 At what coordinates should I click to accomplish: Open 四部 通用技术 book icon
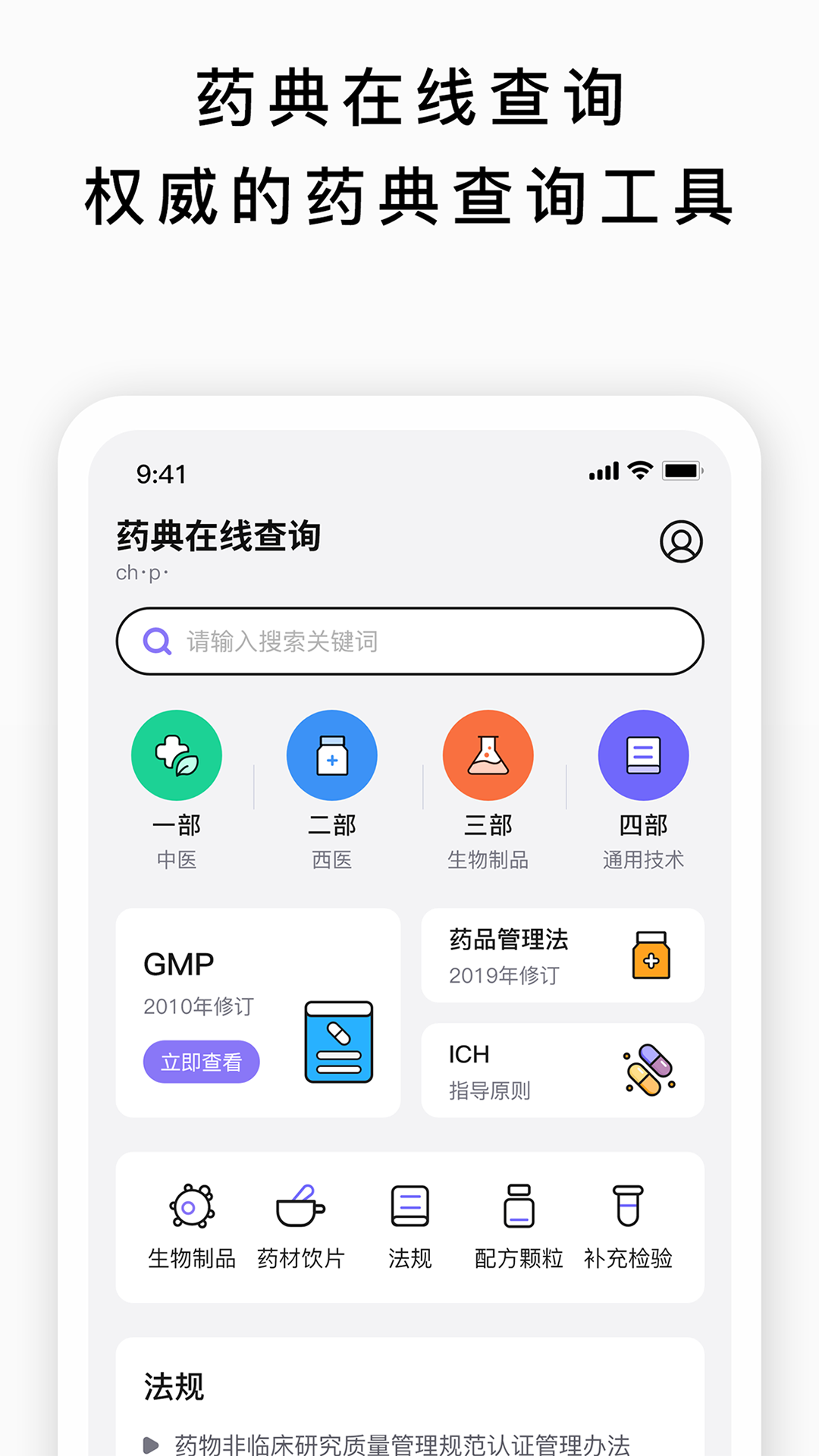point(643,755)
